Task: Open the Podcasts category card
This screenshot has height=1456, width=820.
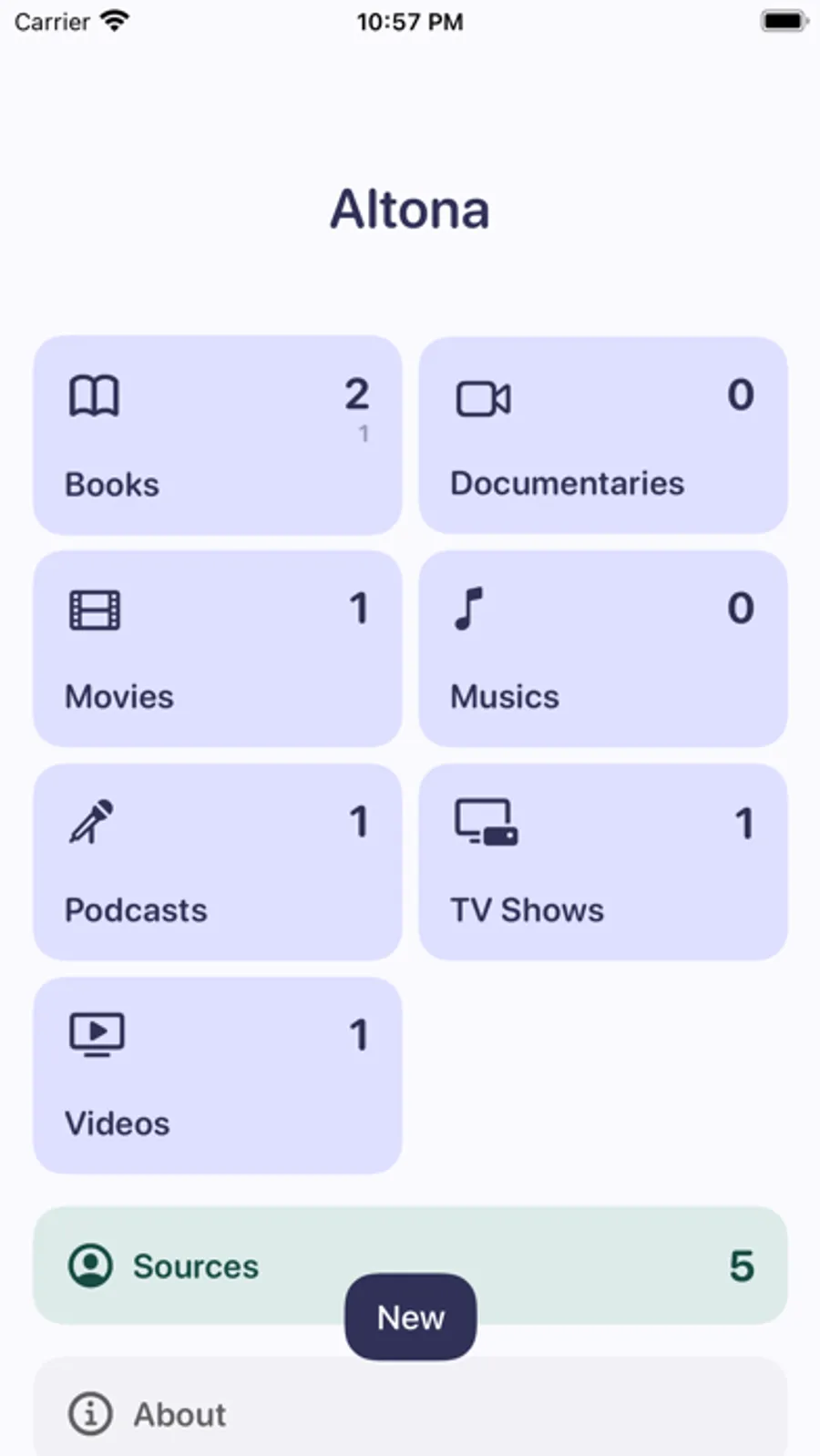Action: pos(217,862)
